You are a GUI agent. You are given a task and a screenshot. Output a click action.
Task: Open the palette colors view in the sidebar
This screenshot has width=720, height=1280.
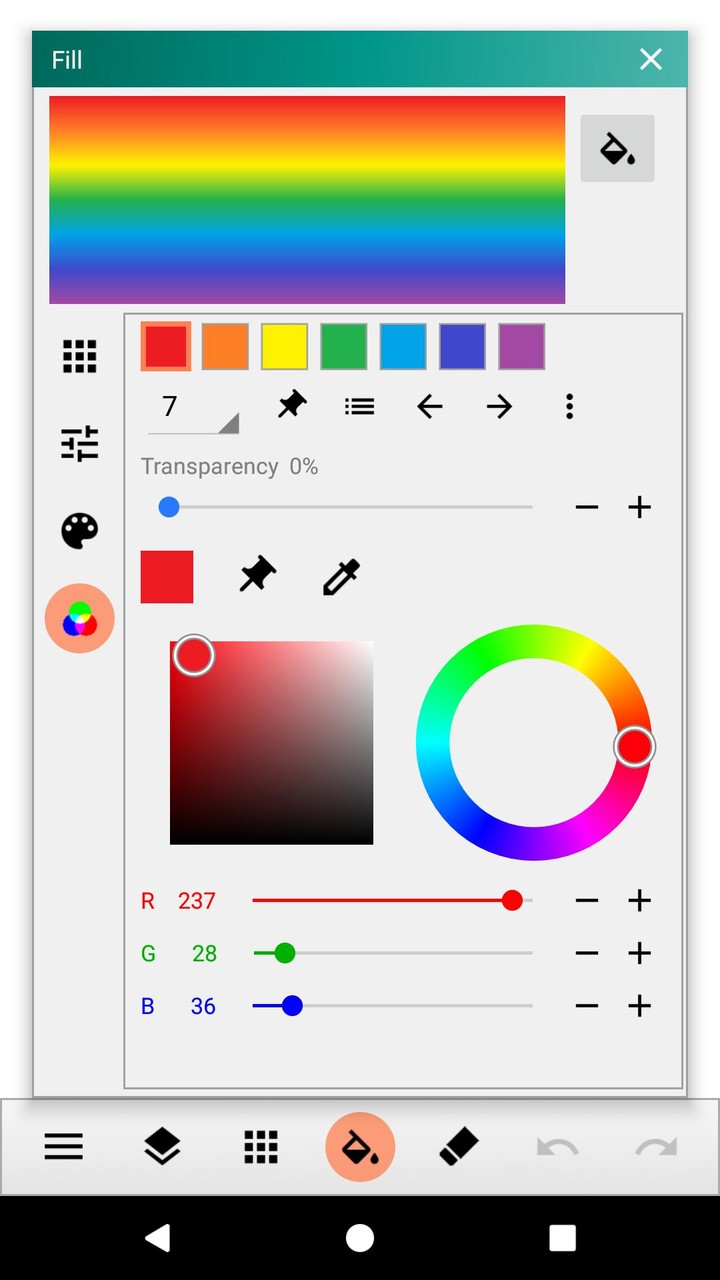[x=79, y=531]
